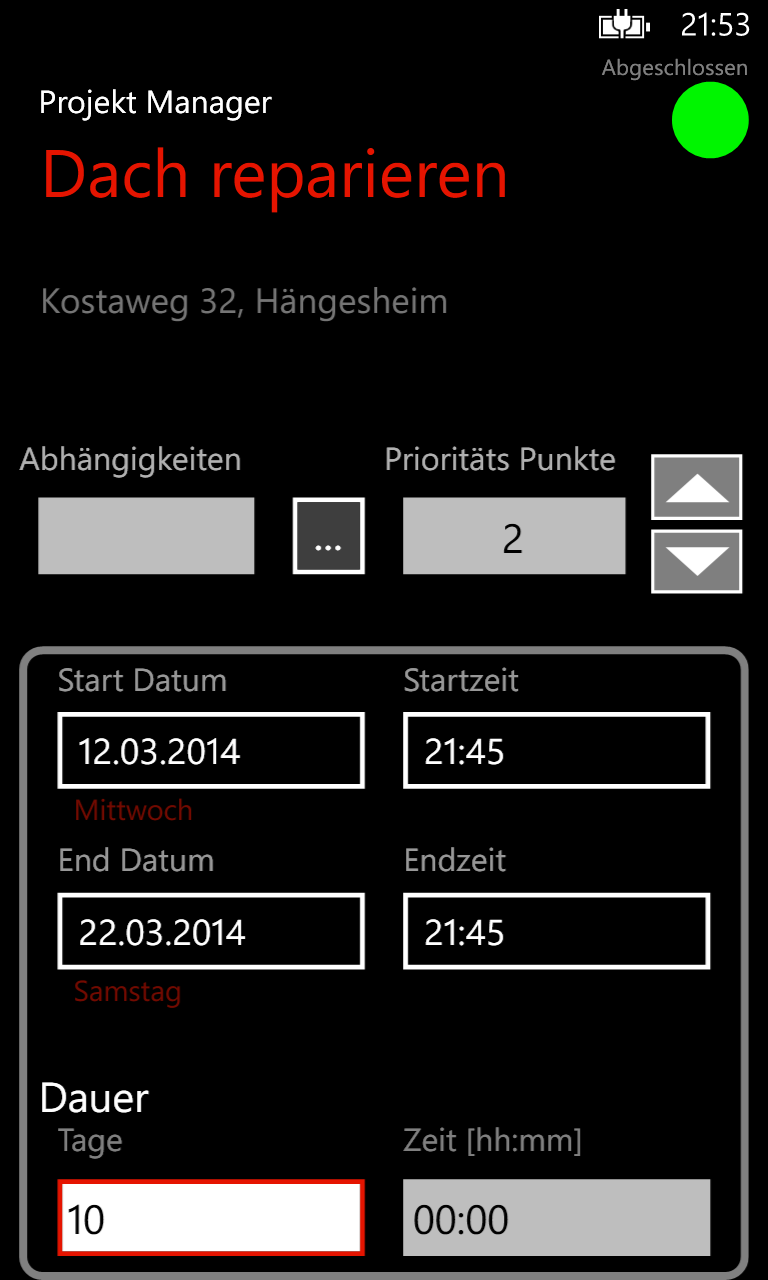The height and width of the screenshot is (1280, 768).
Task: Edit the address Kostaweg 32, Hängesheim
Action: [x=244, y=302]
